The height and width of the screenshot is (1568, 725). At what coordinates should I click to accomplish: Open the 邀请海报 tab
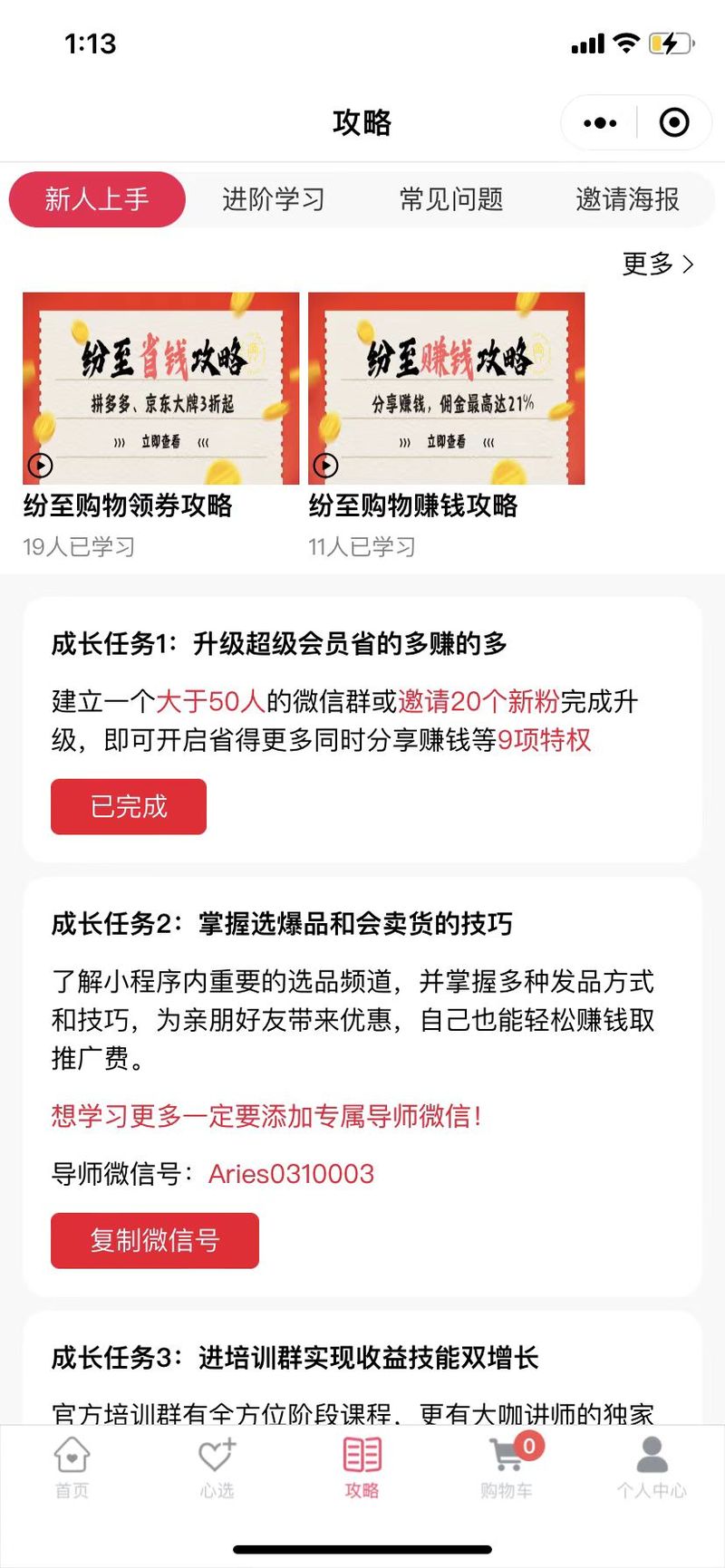(627, 199)
